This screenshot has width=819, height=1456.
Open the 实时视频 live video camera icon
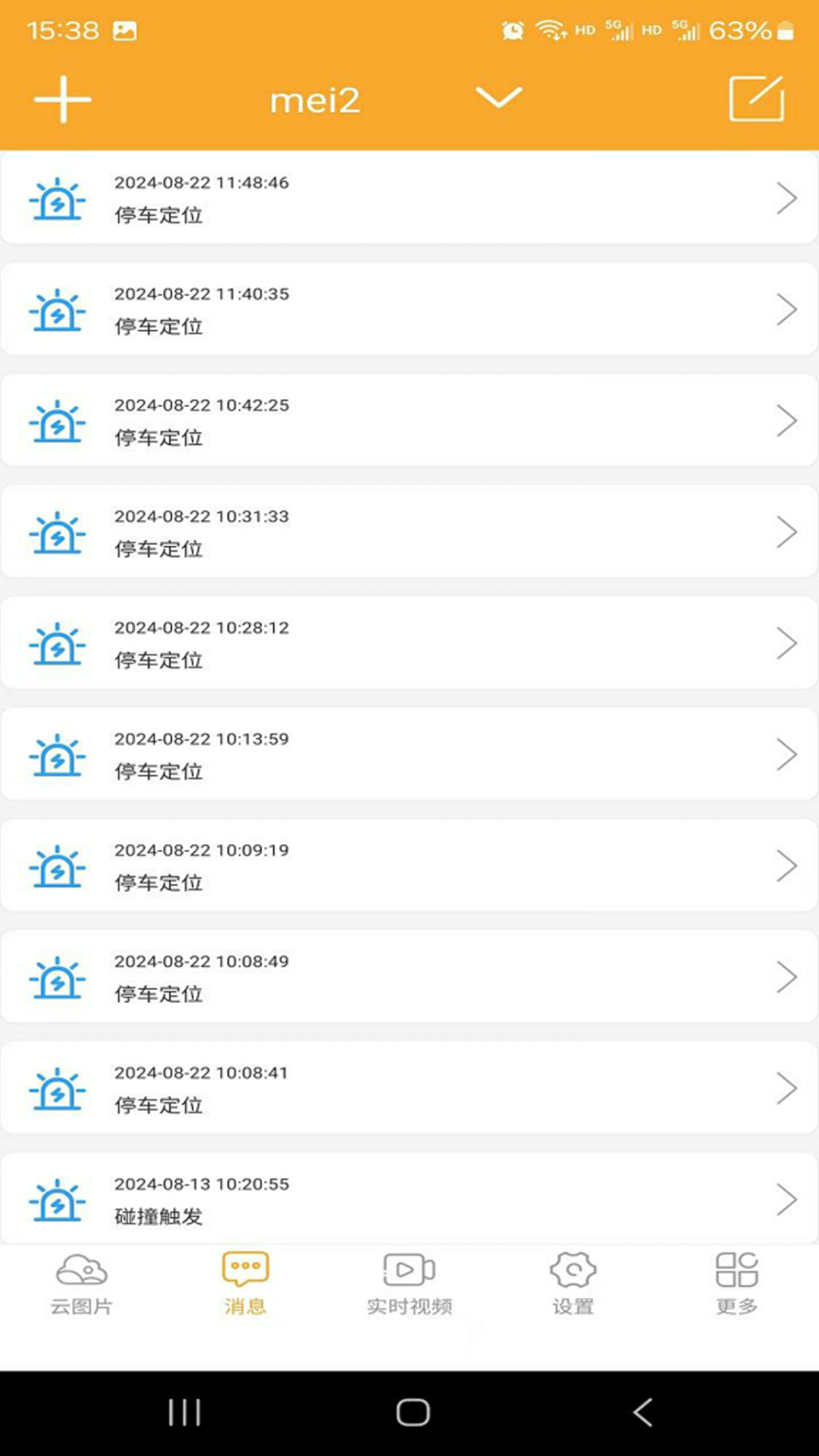point(409,1267)
